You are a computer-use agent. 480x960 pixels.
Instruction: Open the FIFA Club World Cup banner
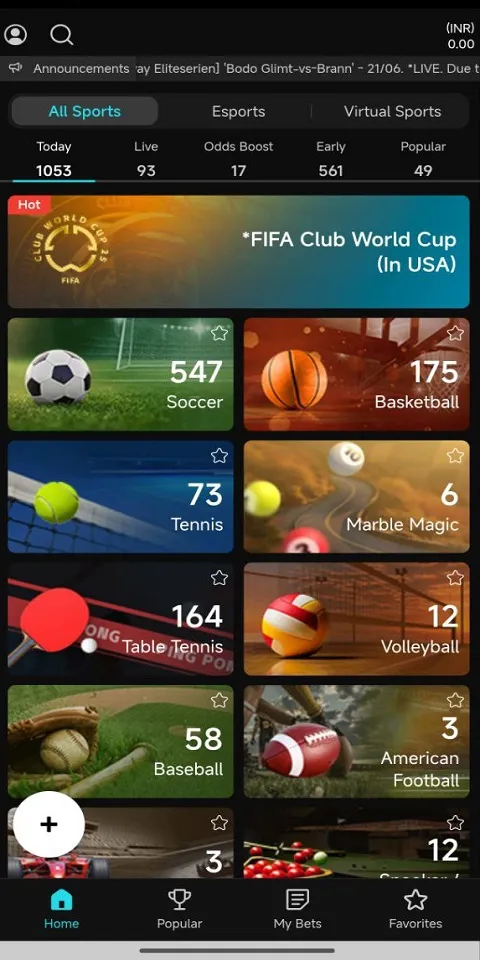pyautogui.click(x=239, y=252)
